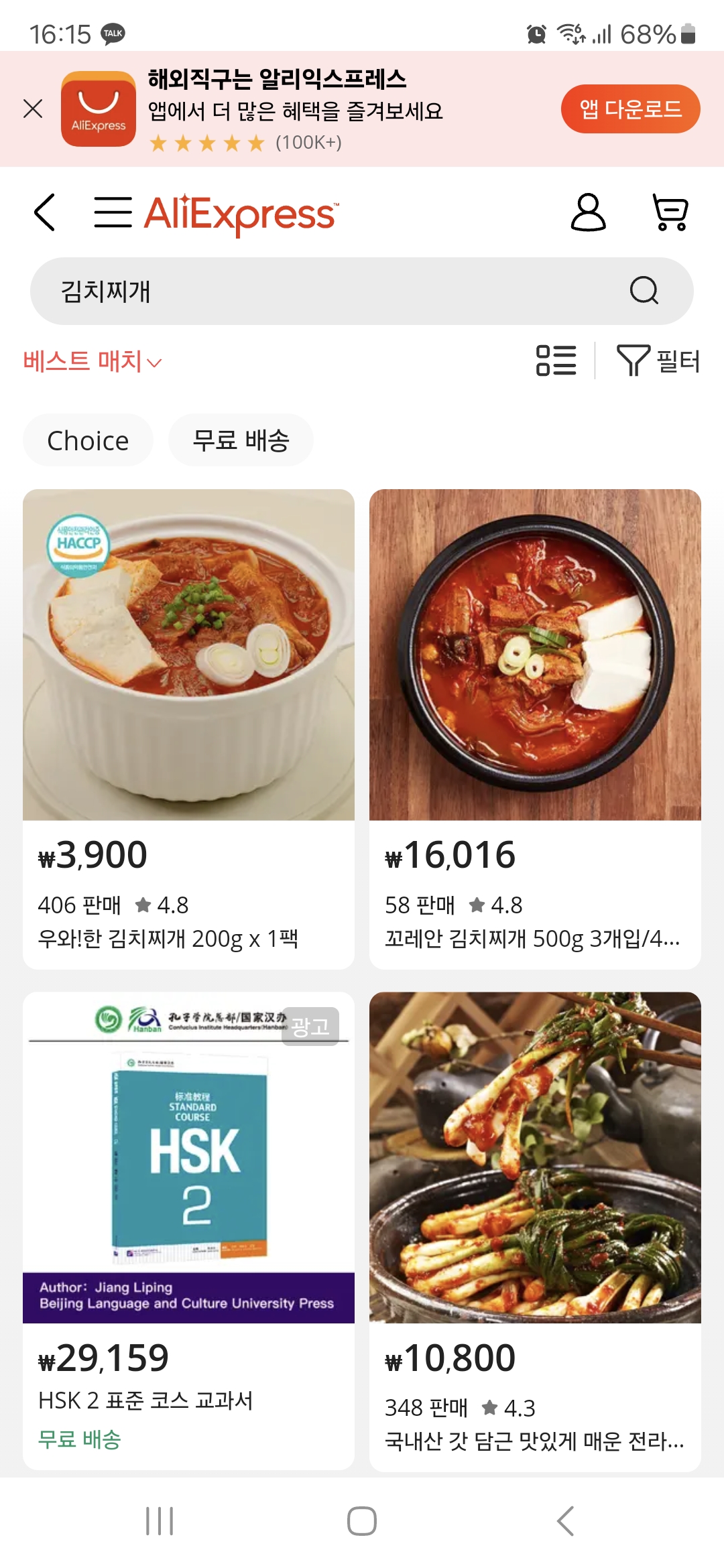The width and height of the screenshot is (724, 1568).
Task: Tap the magnifier search icon
Action: pyautogui.click(x=644, y=291)
